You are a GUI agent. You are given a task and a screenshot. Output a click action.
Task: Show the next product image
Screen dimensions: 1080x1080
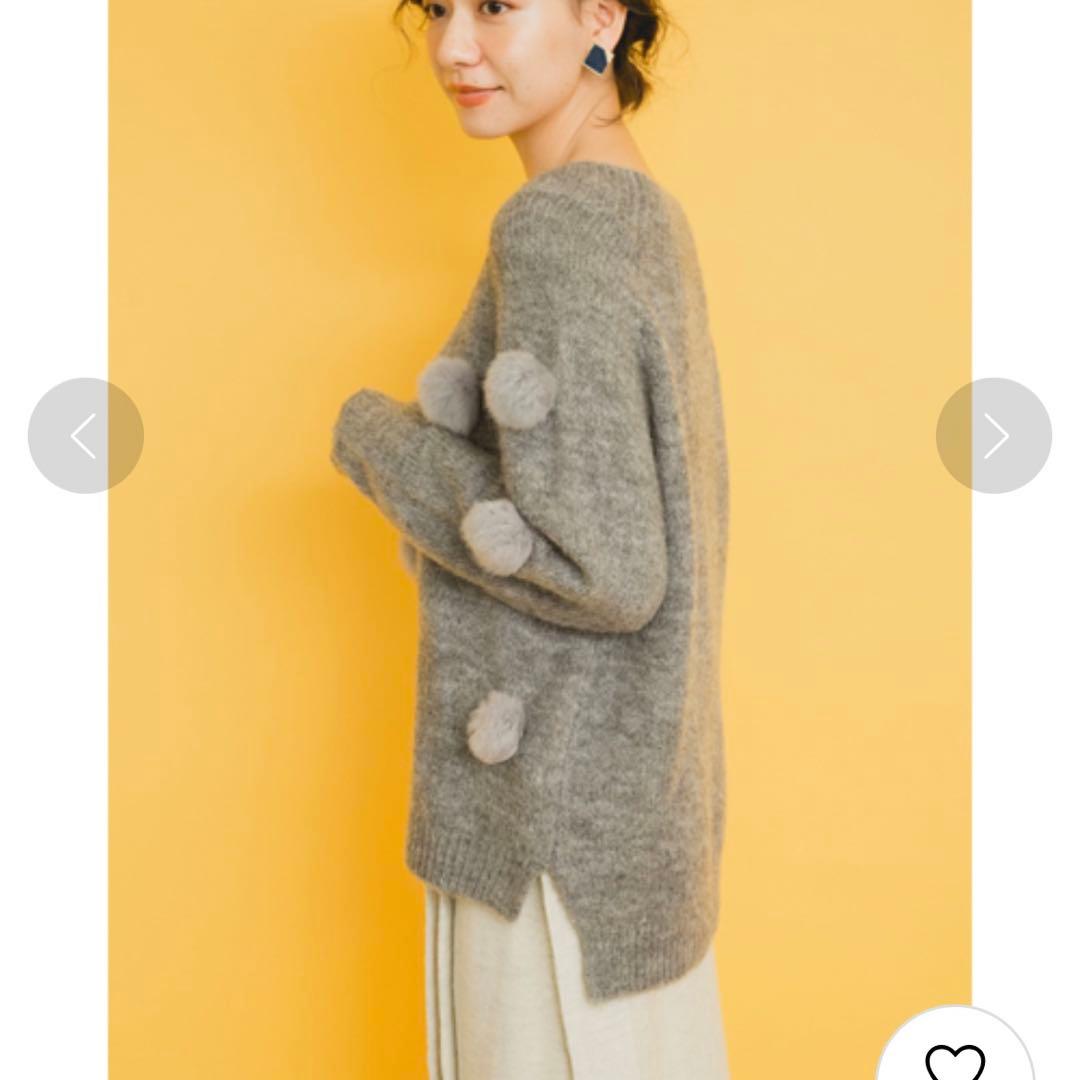(x=993, y=435)
